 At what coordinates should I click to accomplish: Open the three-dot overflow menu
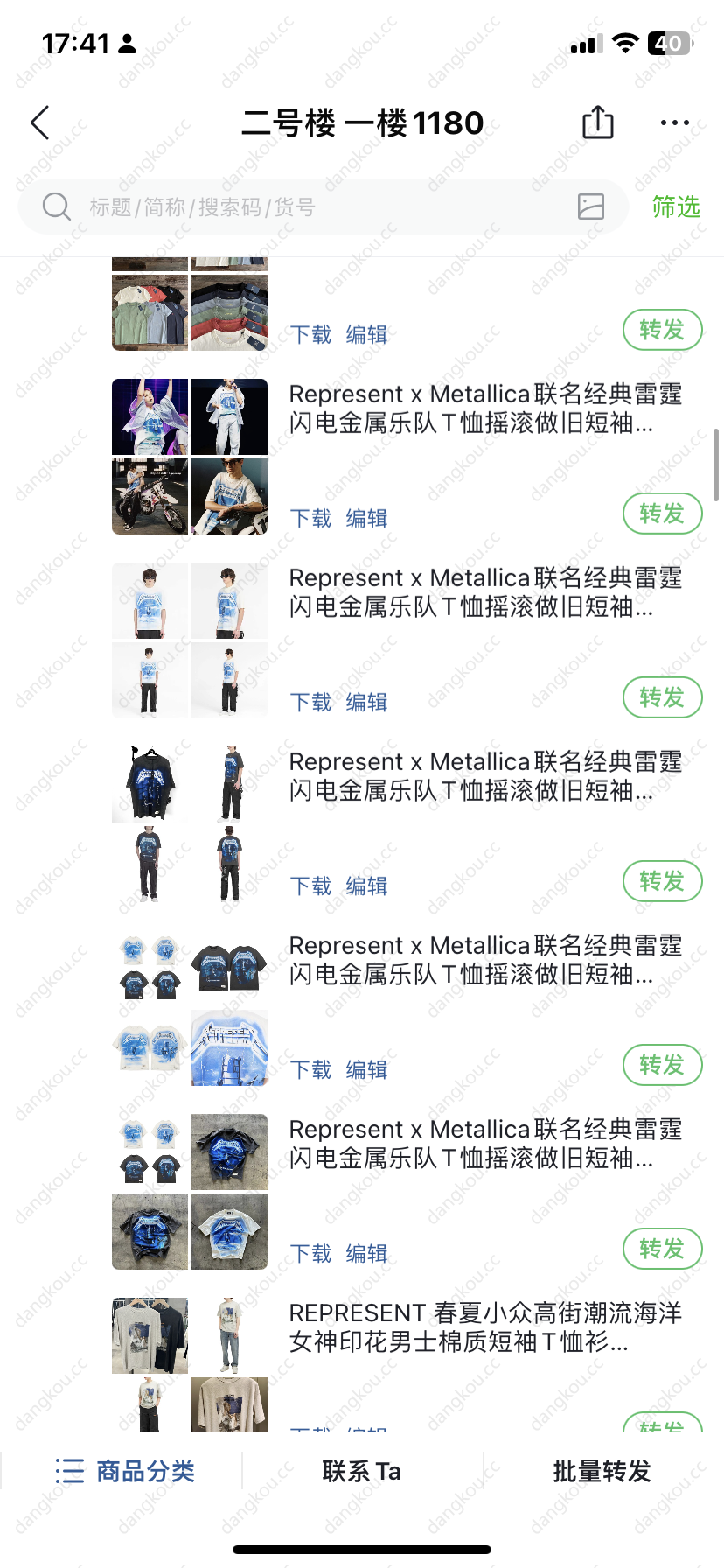pos(674,122)
